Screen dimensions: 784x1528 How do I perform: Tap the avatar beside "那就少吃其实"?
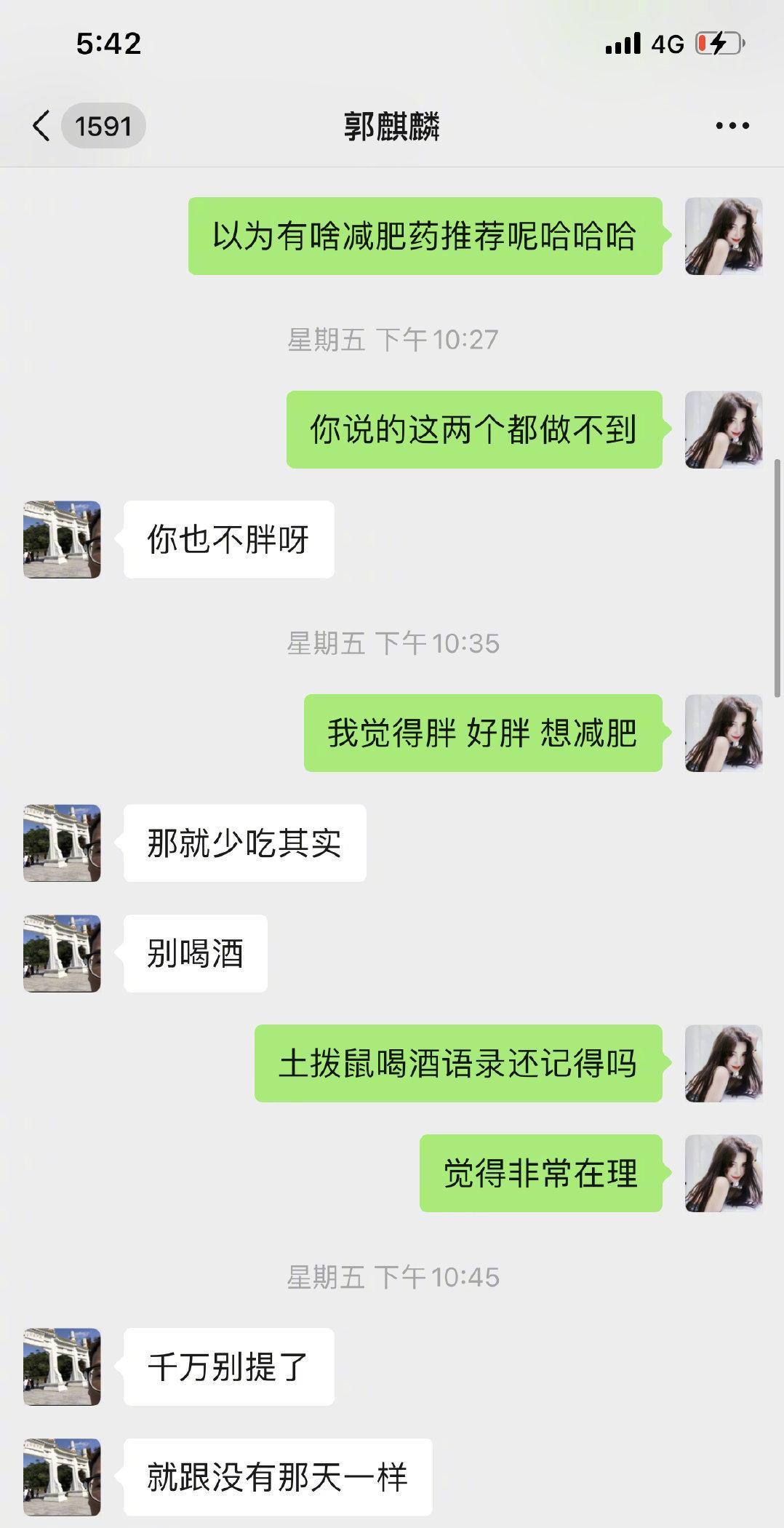click(x=62, y=843)
